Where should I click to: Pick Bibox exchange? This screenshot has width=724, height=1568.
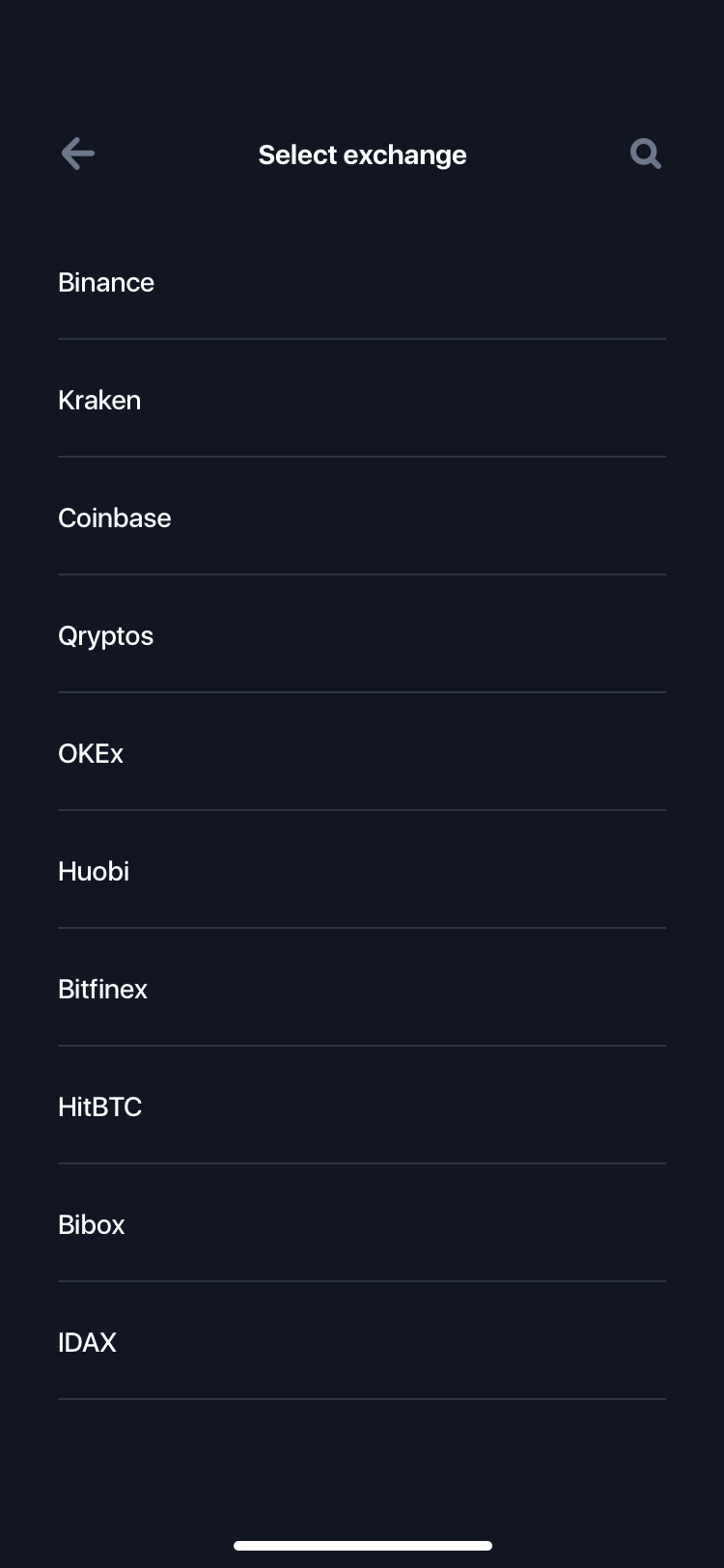(362, 1223)
